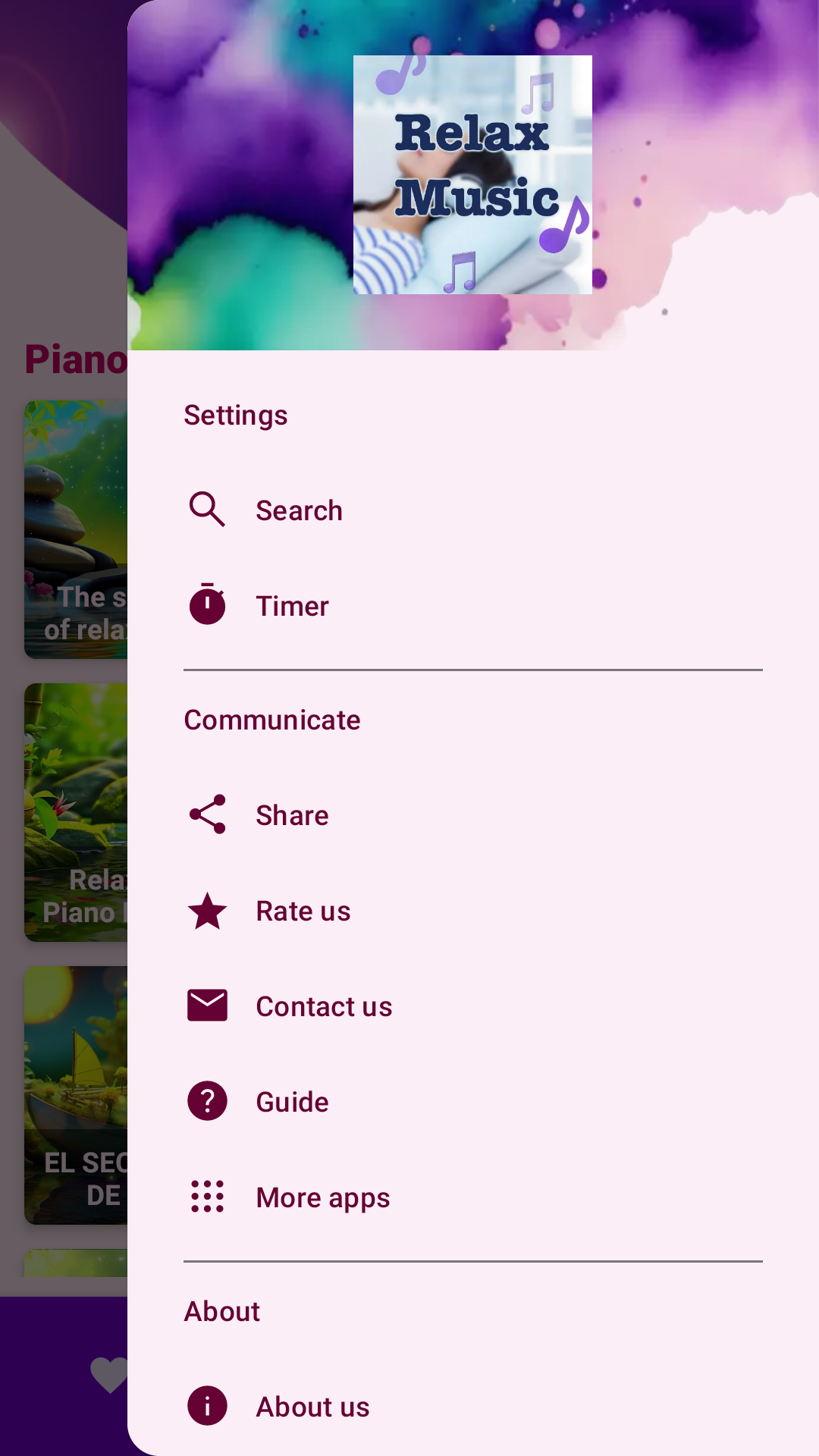Open the Guide entry

click(x=292, y=1101)
